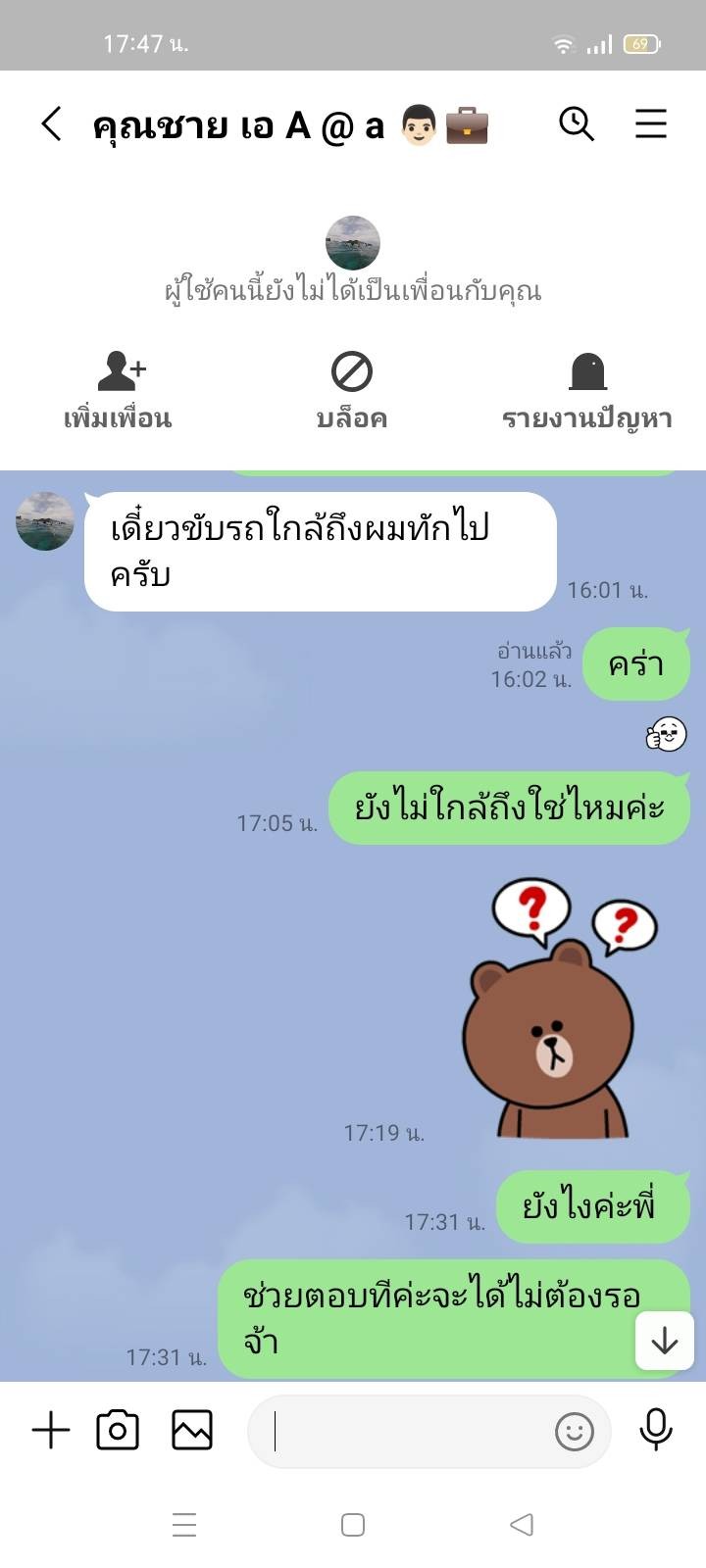Open the chat menu
706x1568 pixels.
(651, 124)
